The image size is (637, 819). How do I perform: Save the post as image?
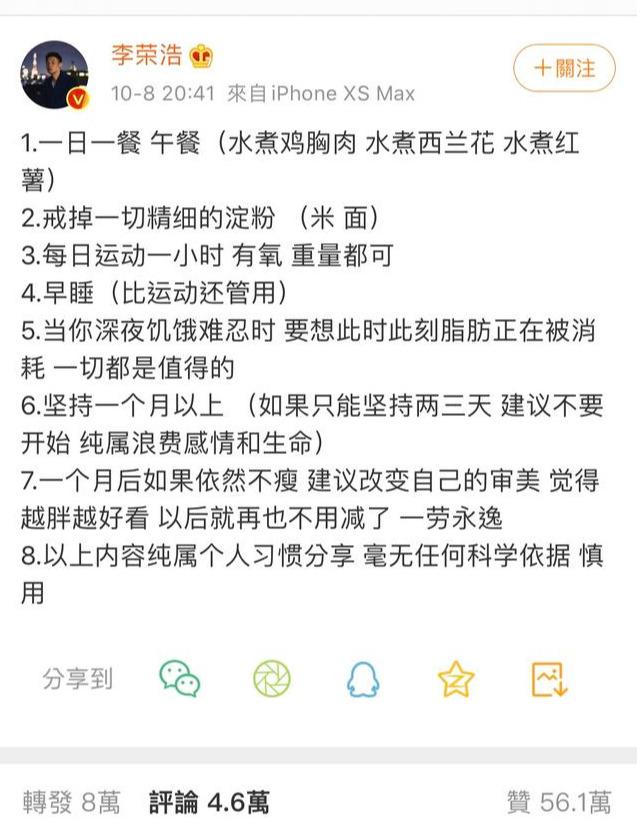pos(549,679)
